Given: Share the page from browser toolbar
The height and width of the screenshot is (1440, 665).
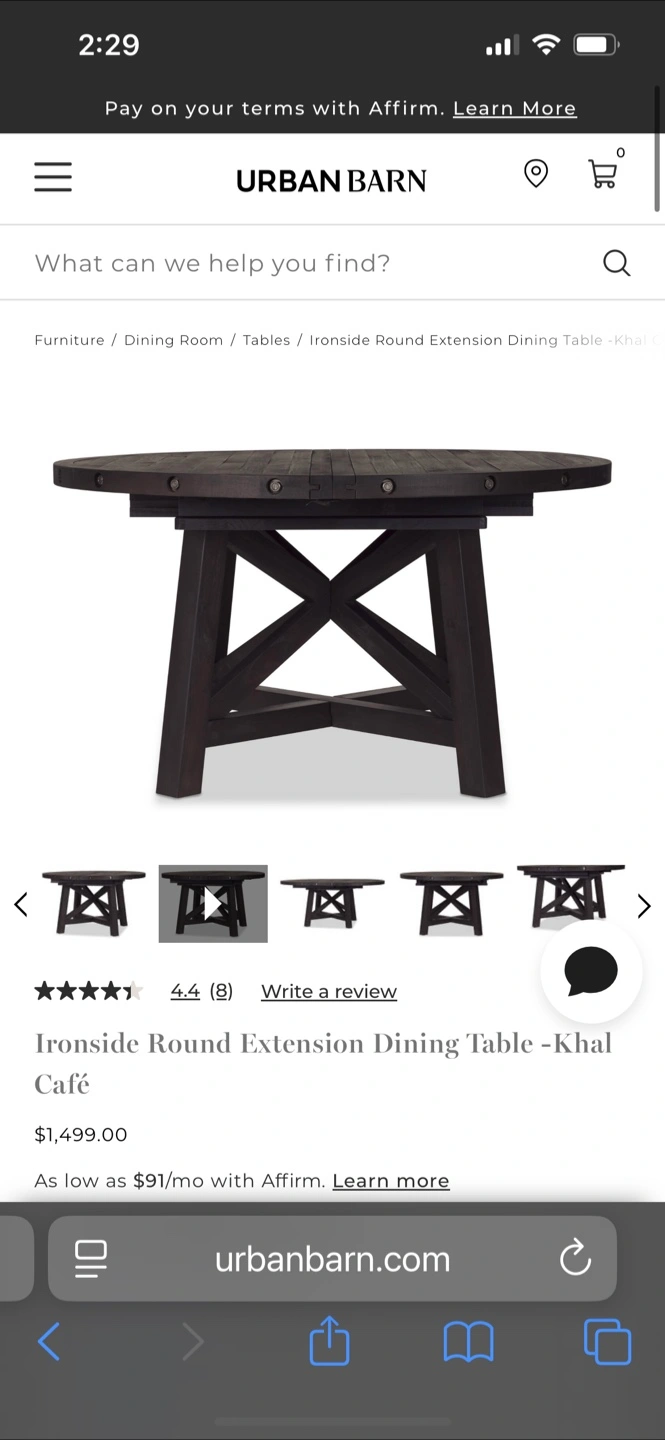Looking at the screenshot, I should [329, 1340].
